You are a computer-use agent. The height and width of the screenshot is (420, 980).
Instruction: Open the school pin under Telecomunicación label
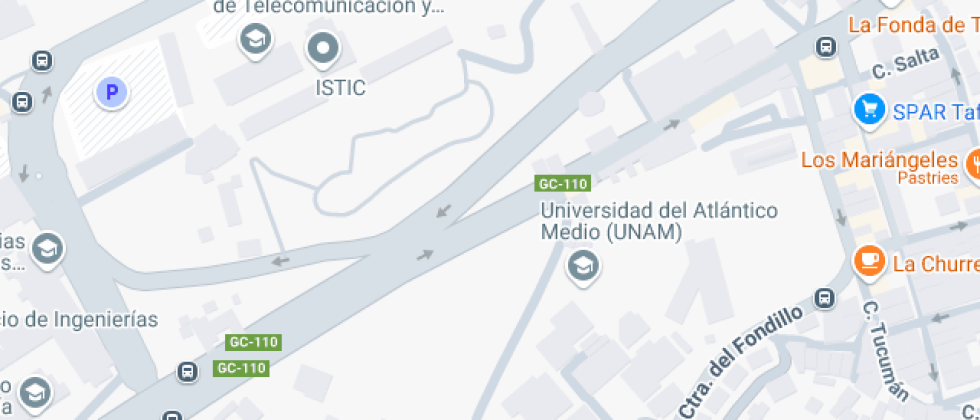coord(255,40)
